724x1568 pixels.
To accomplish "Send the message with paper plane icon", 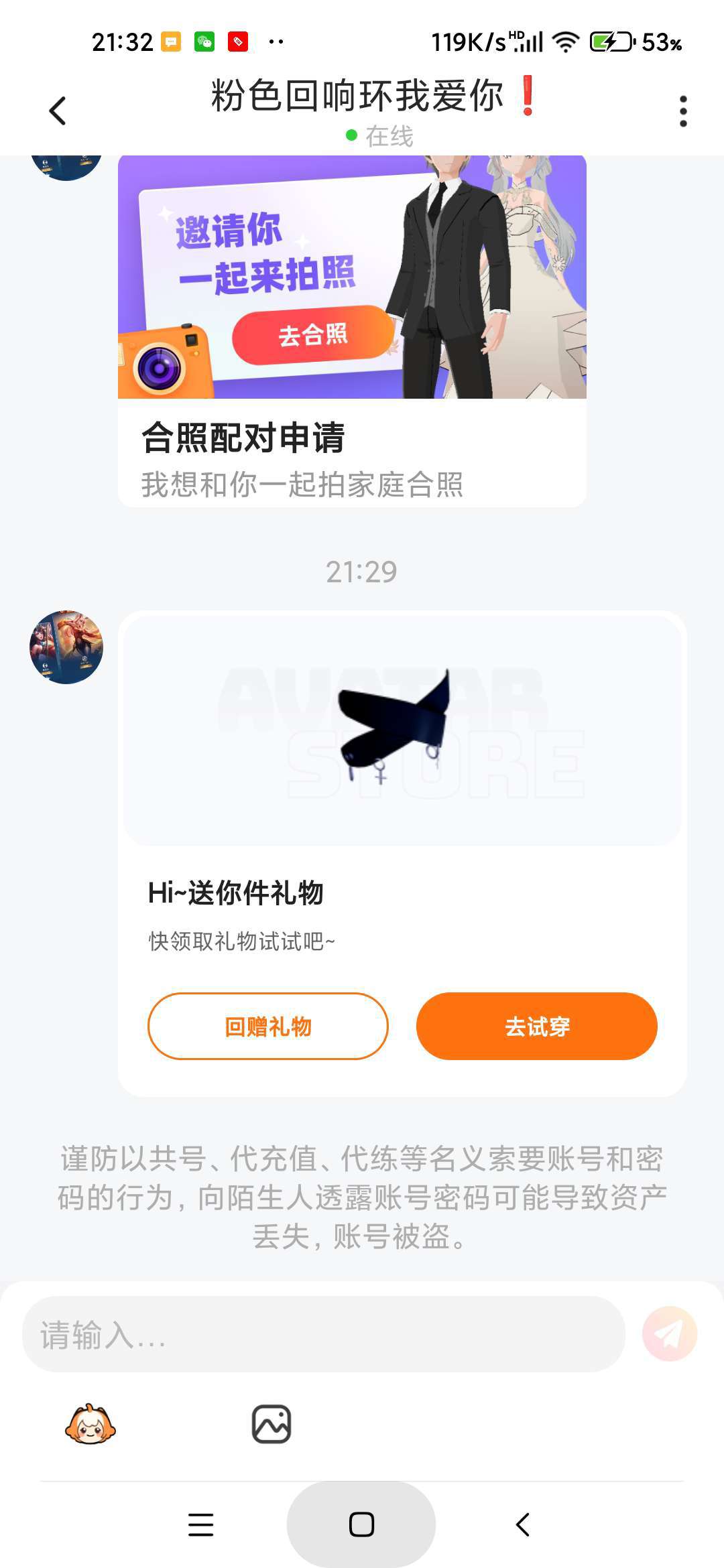I will click(x=669, y=1334).
